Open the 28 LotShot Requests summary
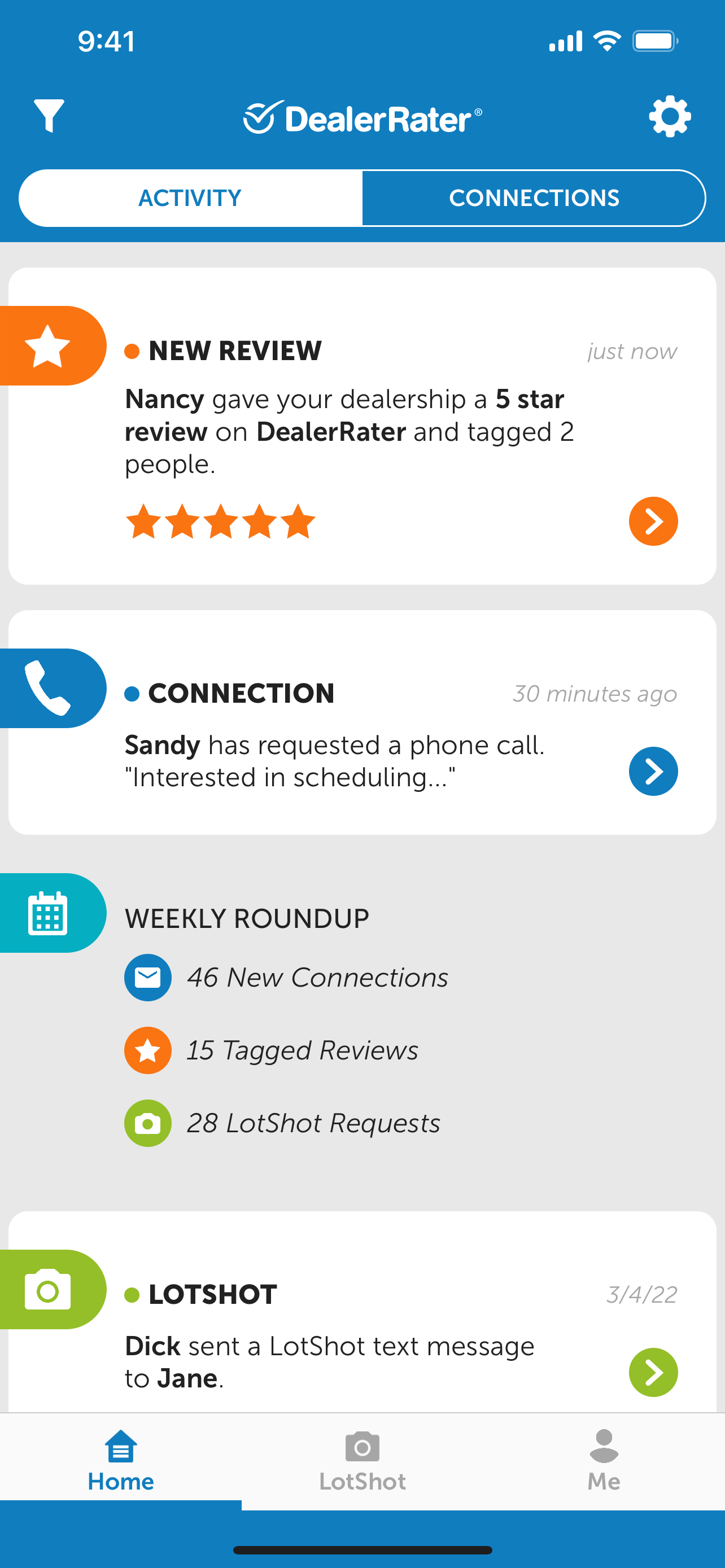 (x=313, y=1123)
